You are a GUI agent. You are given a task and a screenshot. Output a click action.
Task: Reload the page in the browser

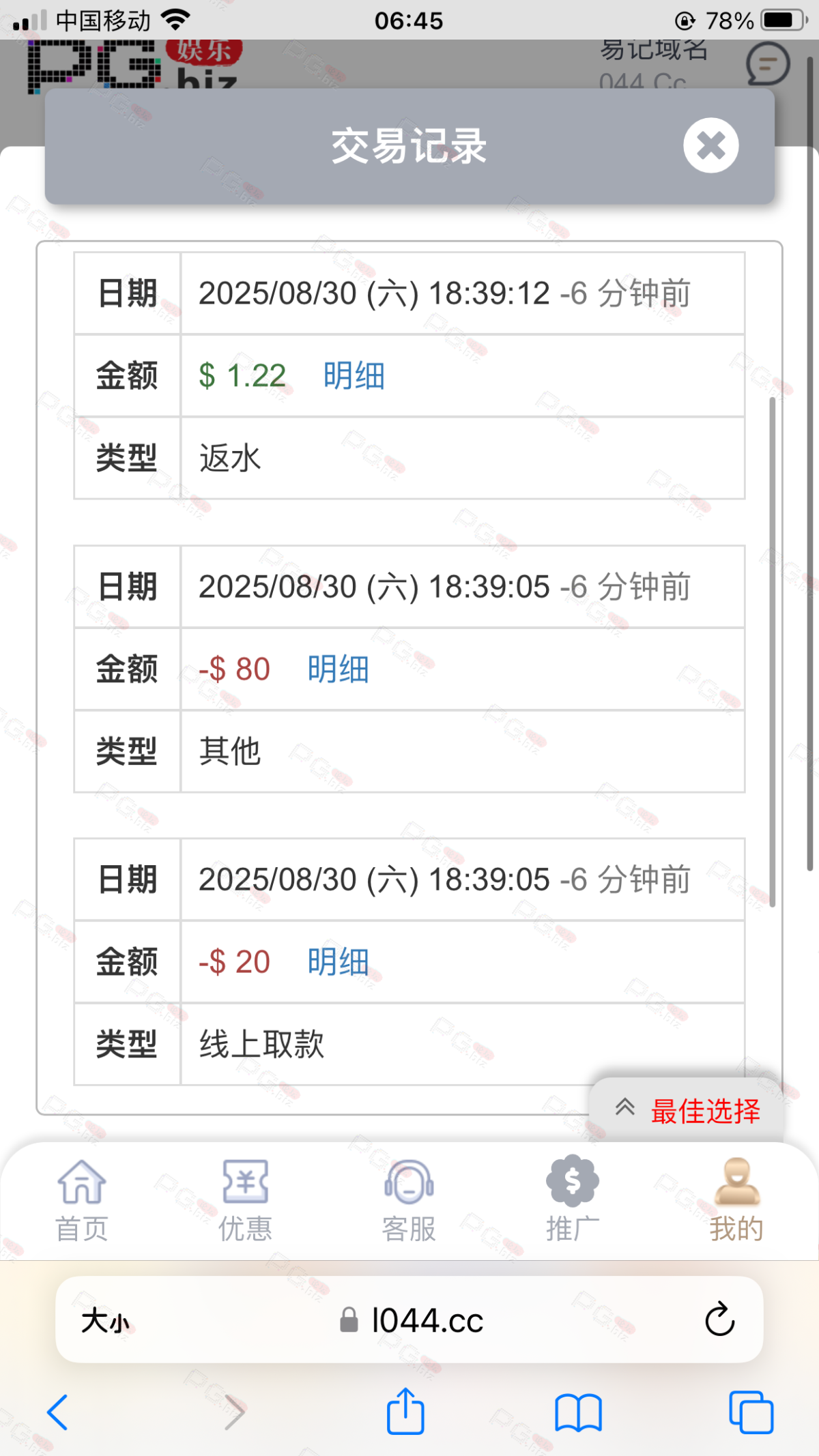(x=719, y=1320)
